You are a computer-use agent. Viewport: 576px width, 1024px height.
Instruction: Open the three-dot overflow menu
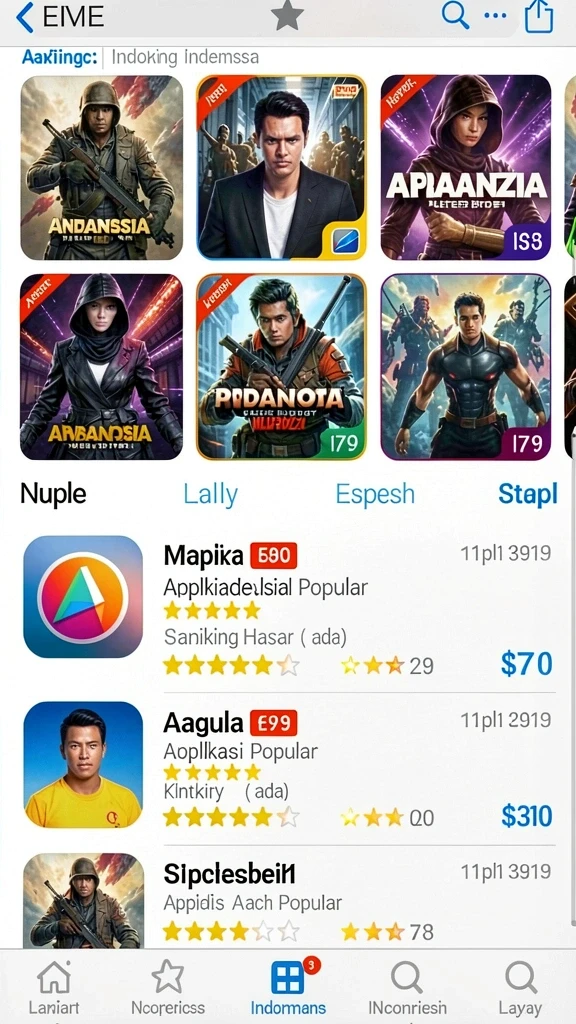[496, 15]
